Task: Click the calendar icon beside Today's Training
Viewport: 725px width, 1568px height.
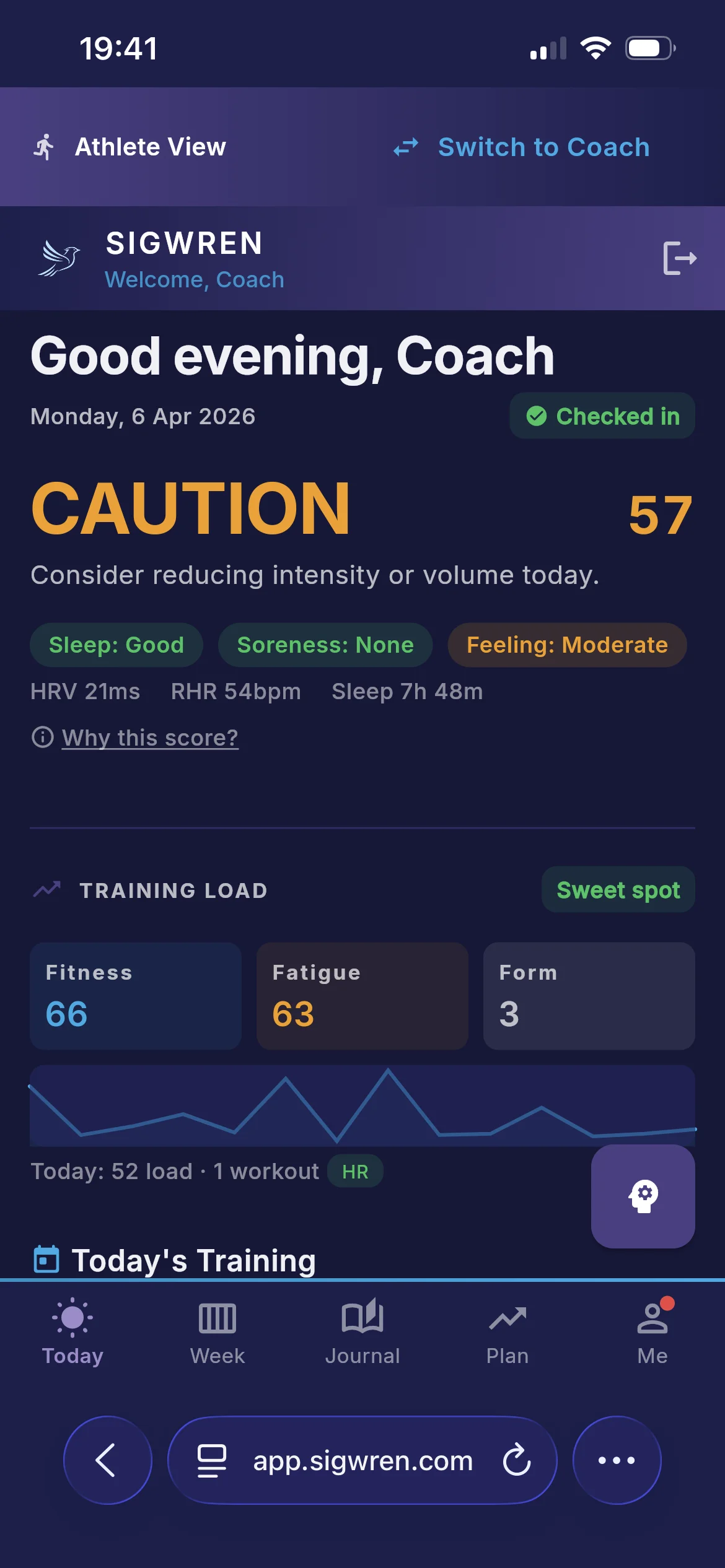Action: click(46, 1258)
